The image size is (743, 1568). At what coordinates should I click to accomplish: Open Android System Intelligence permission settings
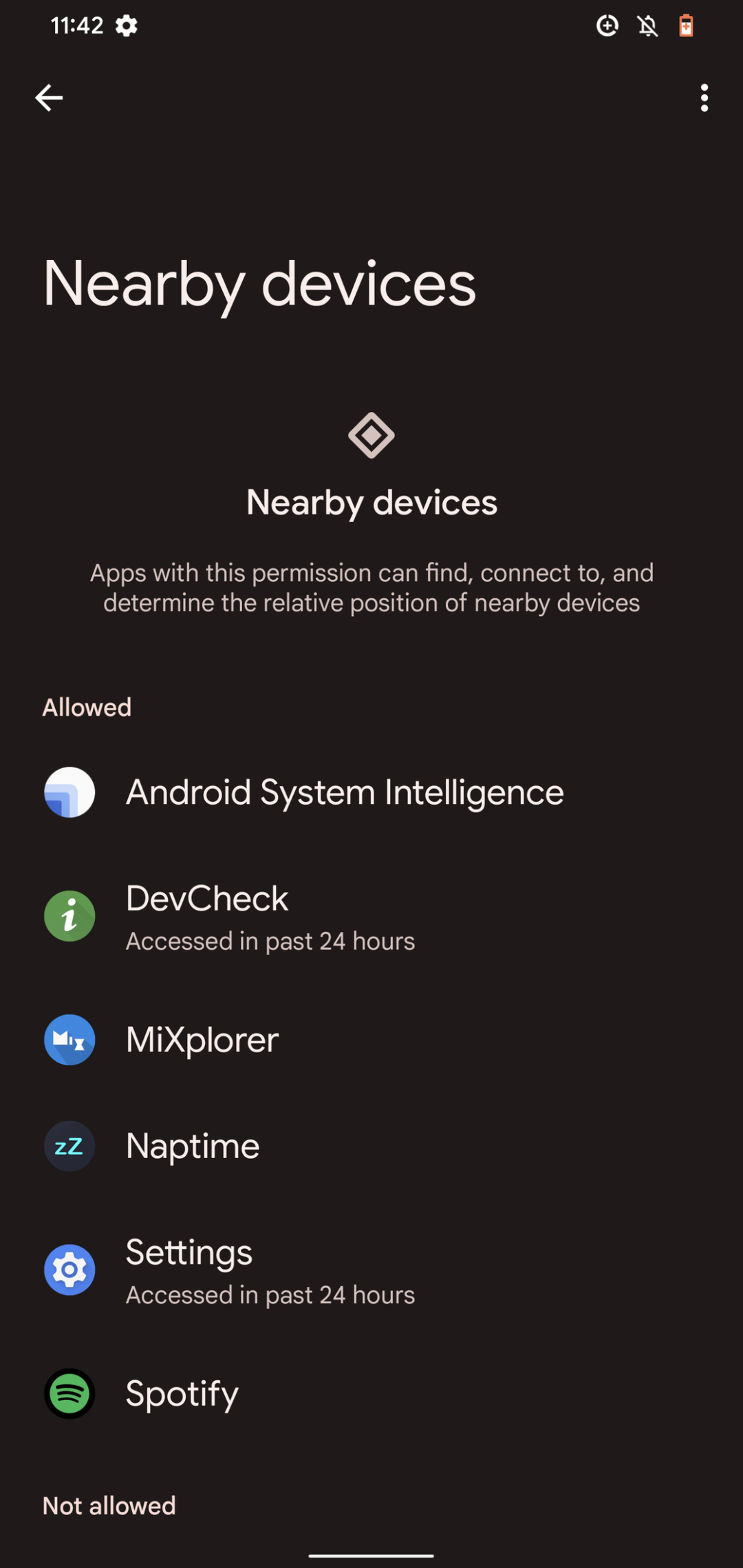[x=344, y=792]
